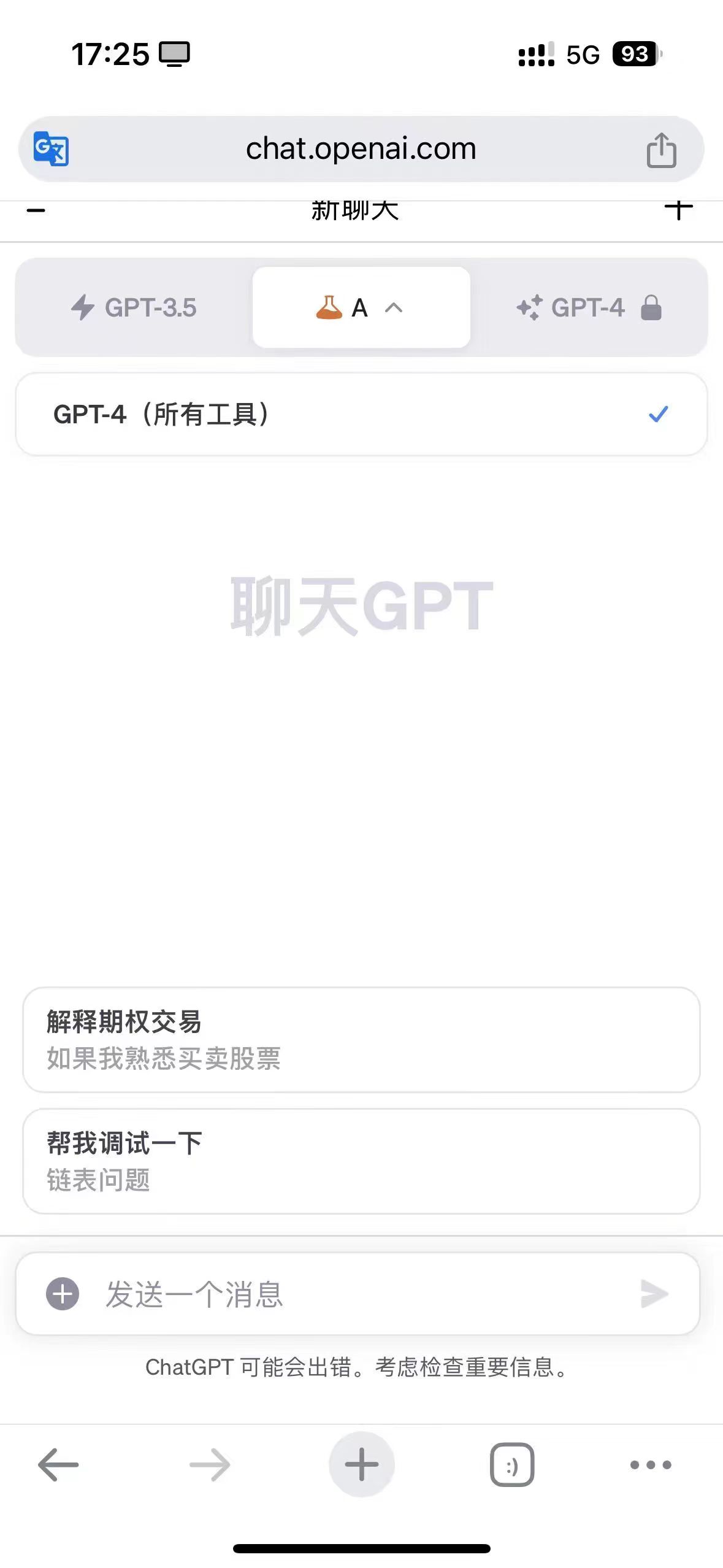The image size is (723, 1568).
Task: Click the Google Translate icon in address bar
Action: pyautogui.click(x=52, y=148)
